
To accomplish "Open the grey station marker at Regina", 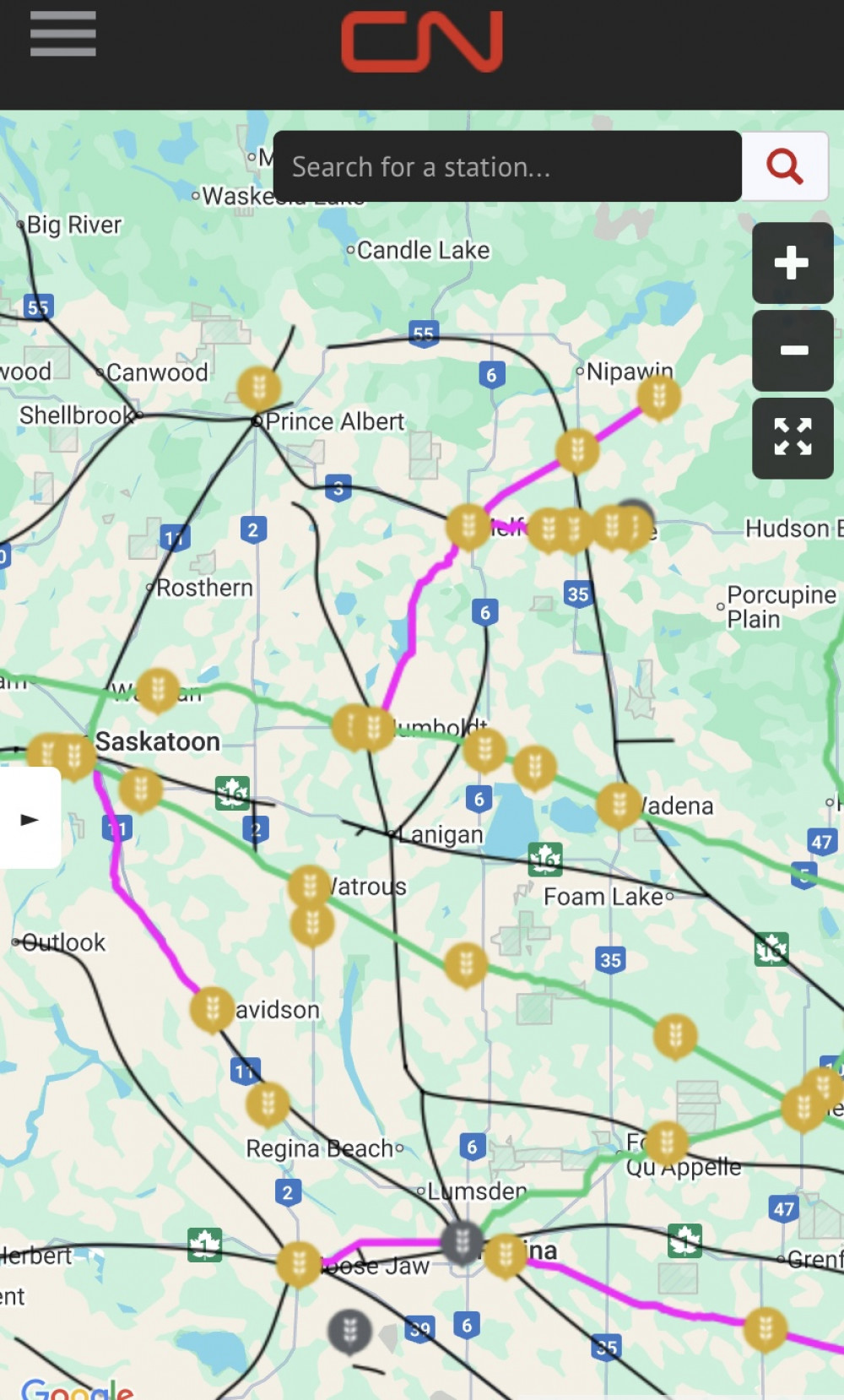I will [462, 1241].
